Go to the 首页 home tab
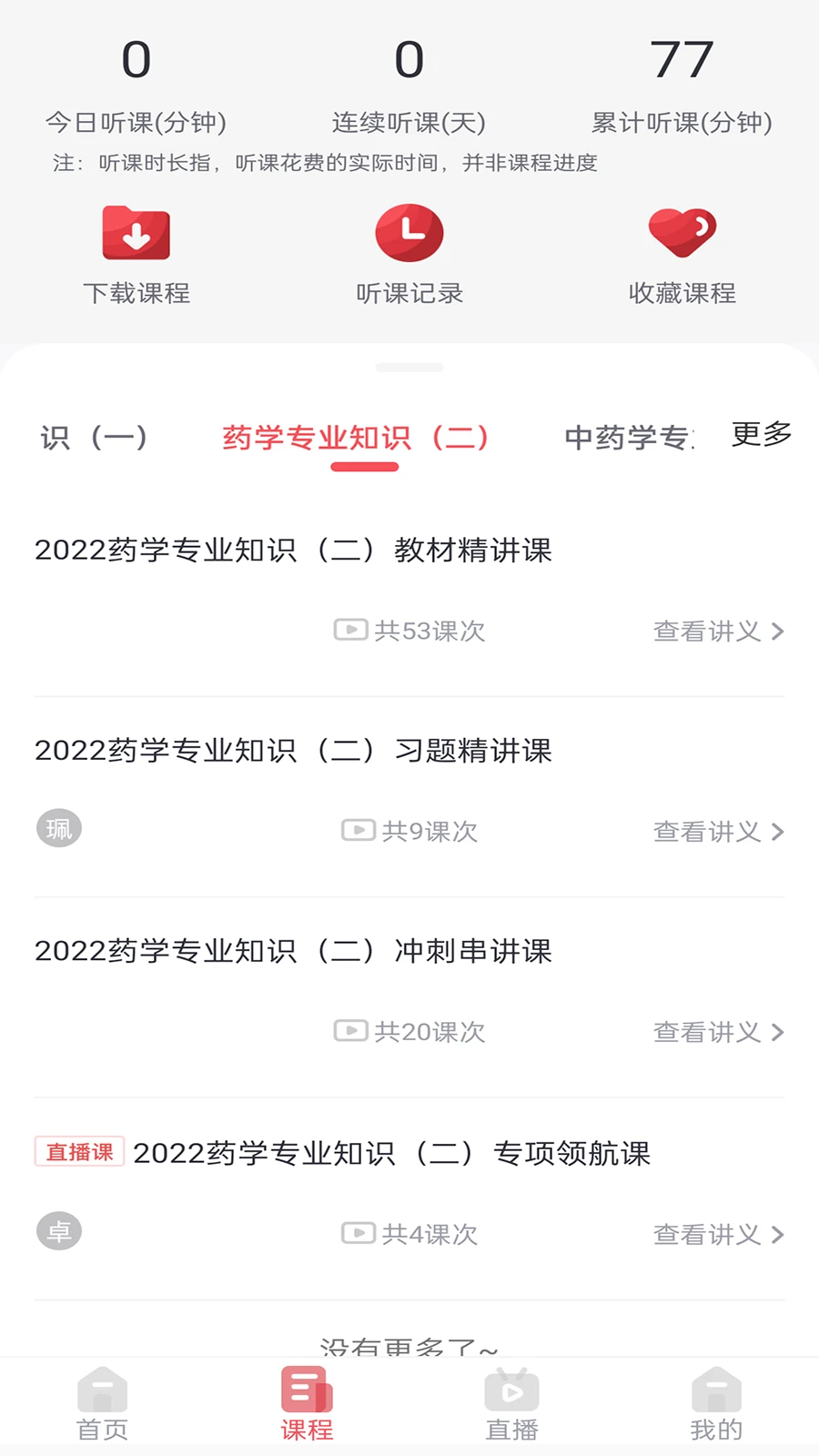819x1456 pixels. pos(102,1406)
